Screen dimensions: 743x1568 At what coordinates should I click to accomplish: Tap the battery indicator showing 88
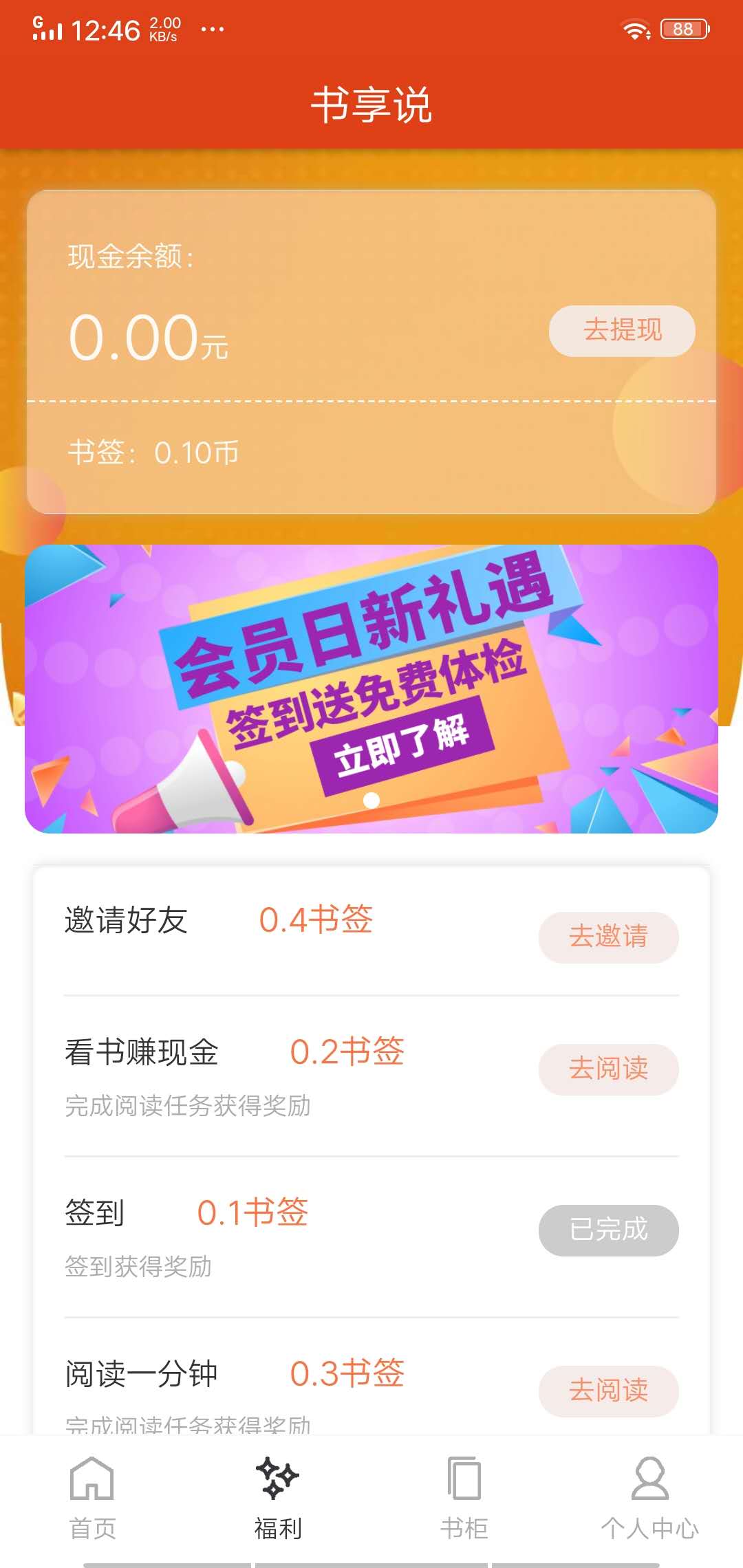[683, 28]
